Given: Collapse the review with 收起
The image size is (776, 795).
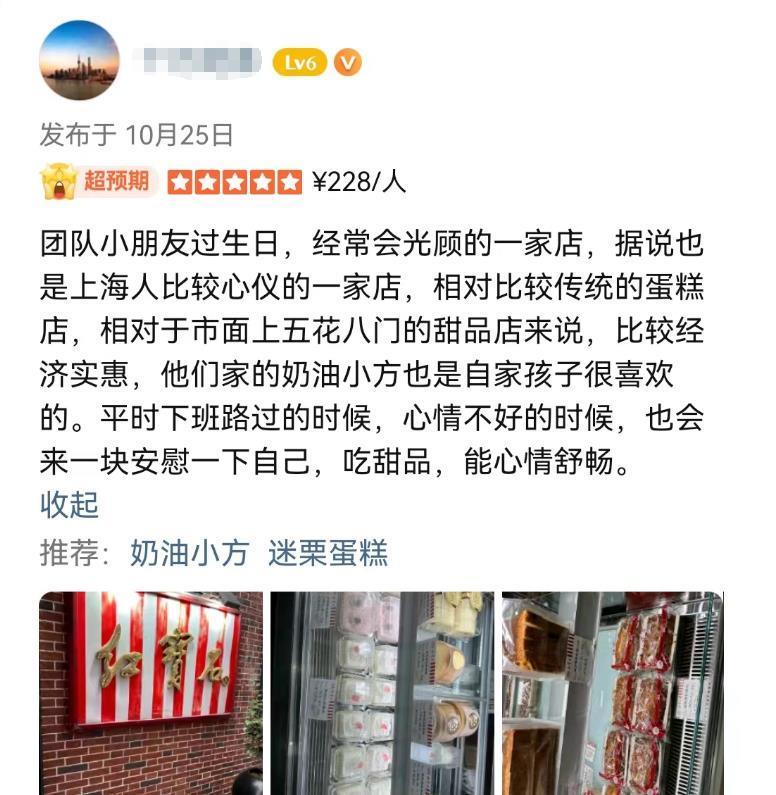Looking at the screenshot, I should [x=69, y=505].
